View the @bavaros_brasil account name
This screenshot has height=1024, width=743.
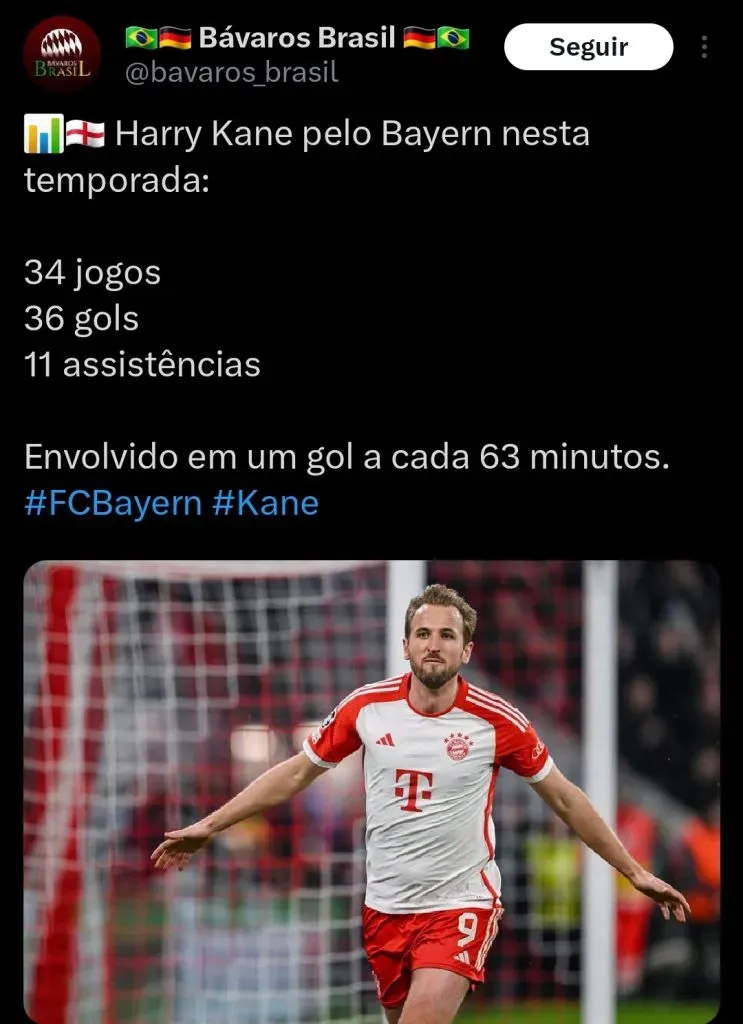232,73
